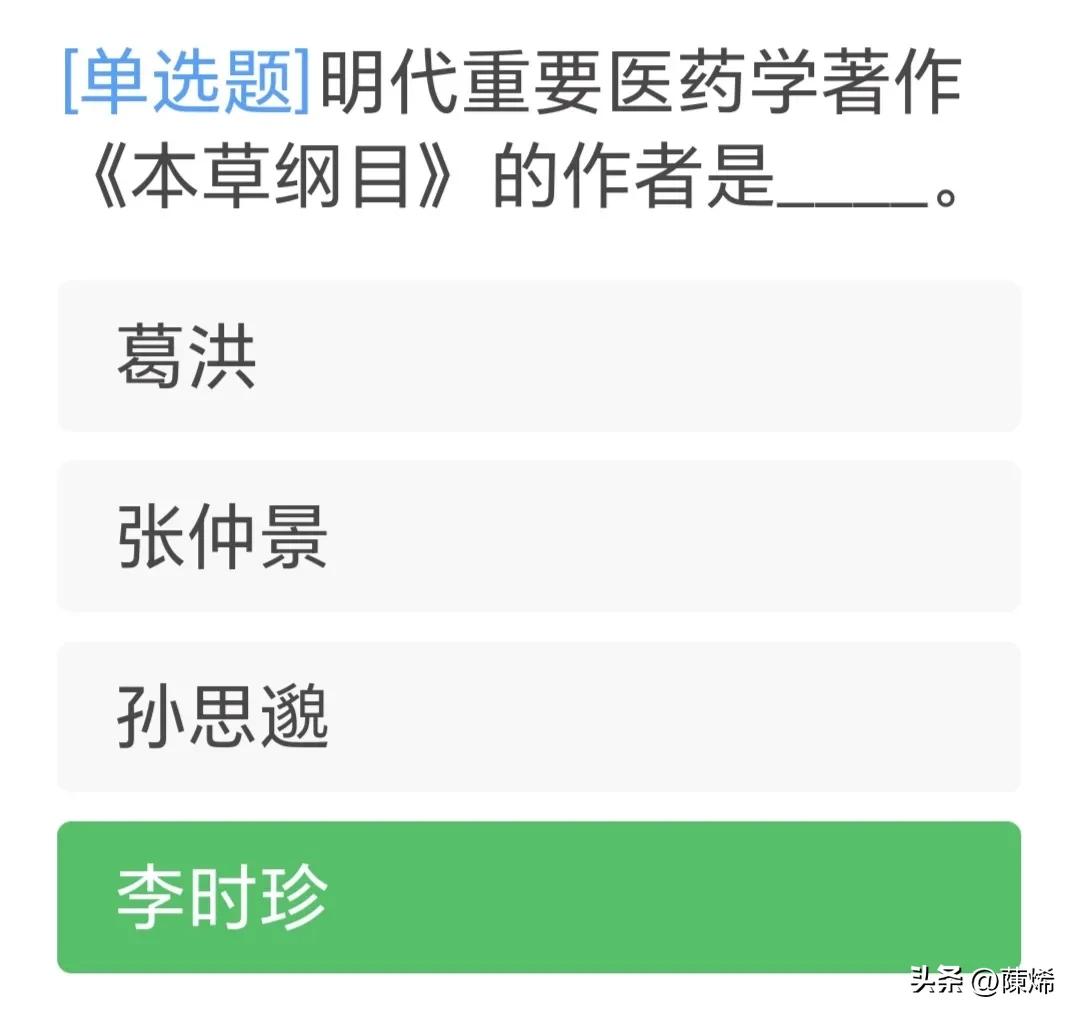Tap the highlighted answer 李时珍

538,897
